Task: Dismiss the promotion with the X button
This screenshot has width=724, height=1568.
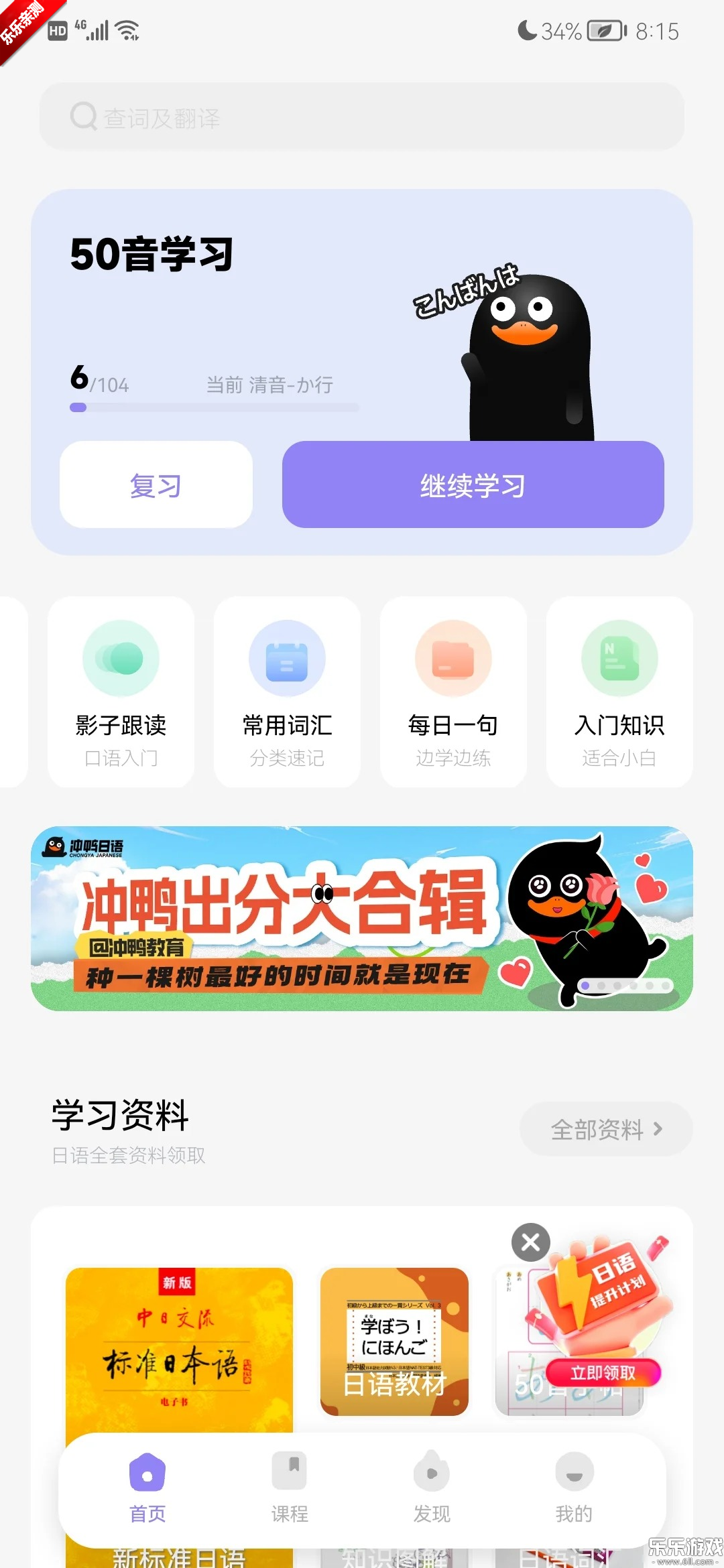Action: tap(530, 1243)
